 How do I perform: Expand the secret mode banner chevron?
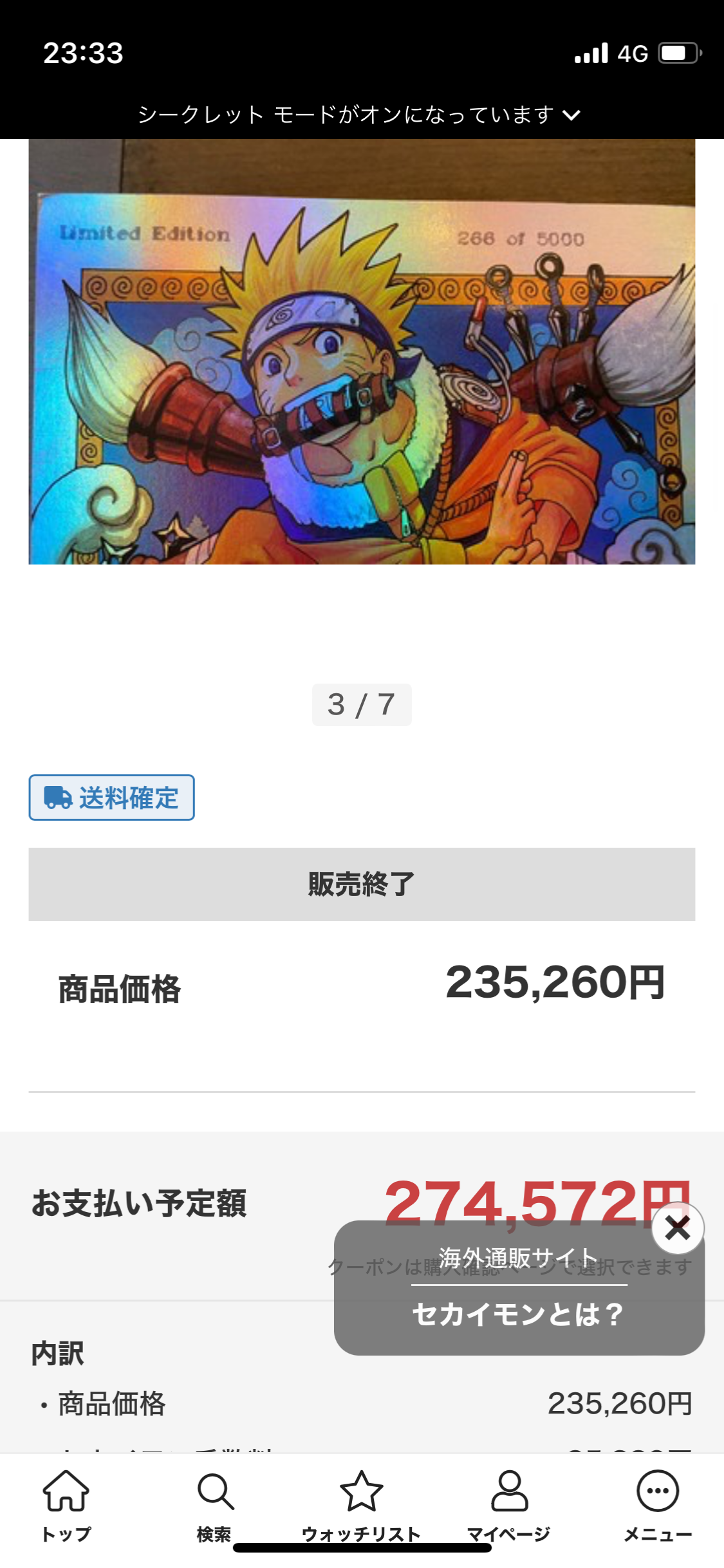(571, 115)
